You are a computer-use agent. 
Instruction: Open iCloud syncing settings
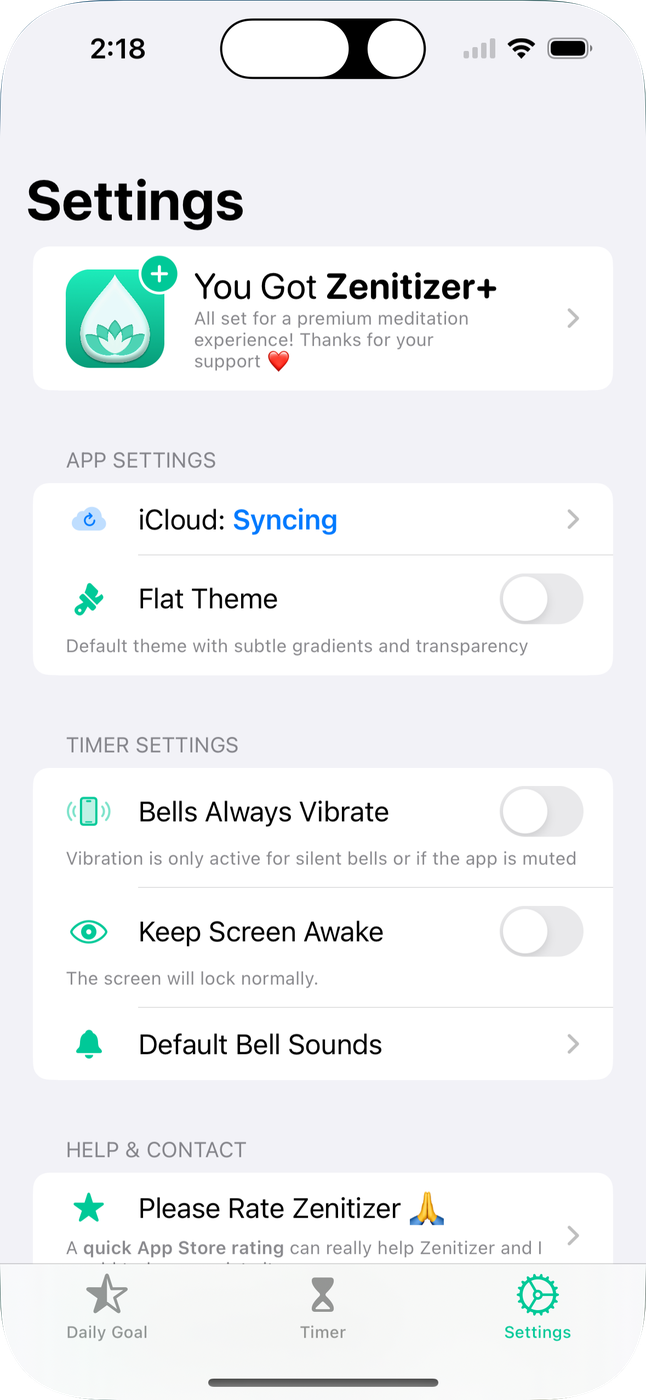coord(322,520)
